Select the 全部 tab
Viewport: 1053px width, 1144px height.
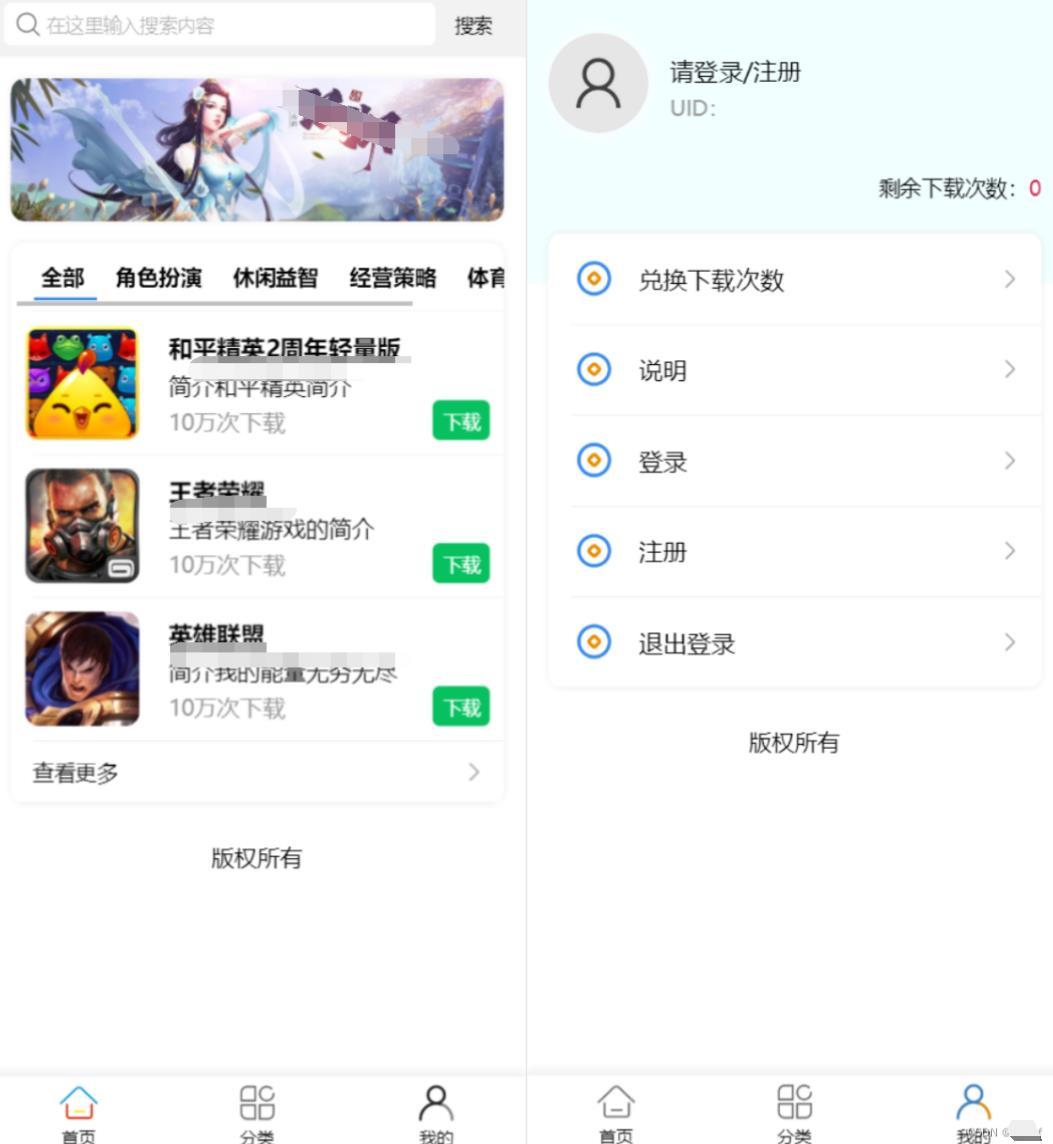coord(62,277)
